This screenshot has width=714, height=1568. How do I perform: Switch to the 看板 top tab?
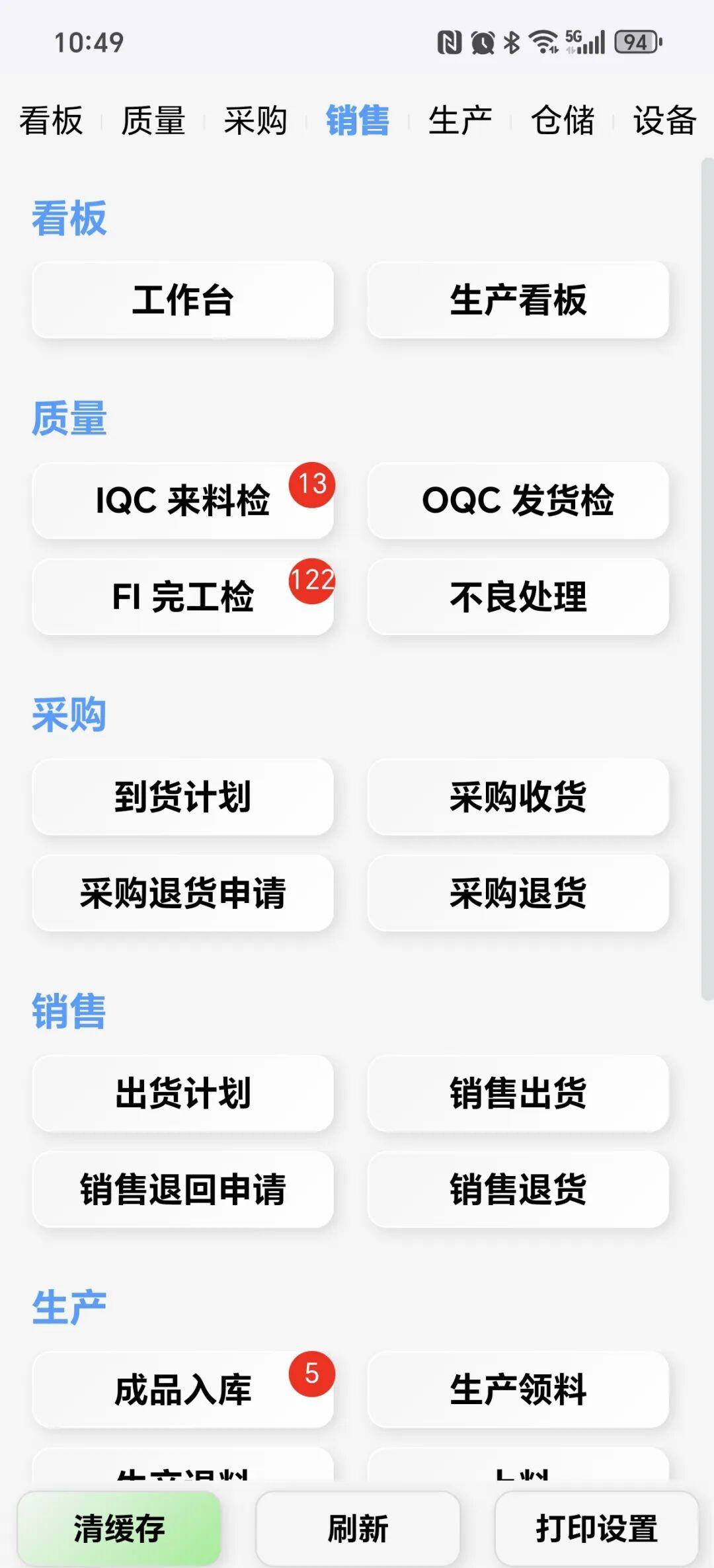click(x=51, y=121)
